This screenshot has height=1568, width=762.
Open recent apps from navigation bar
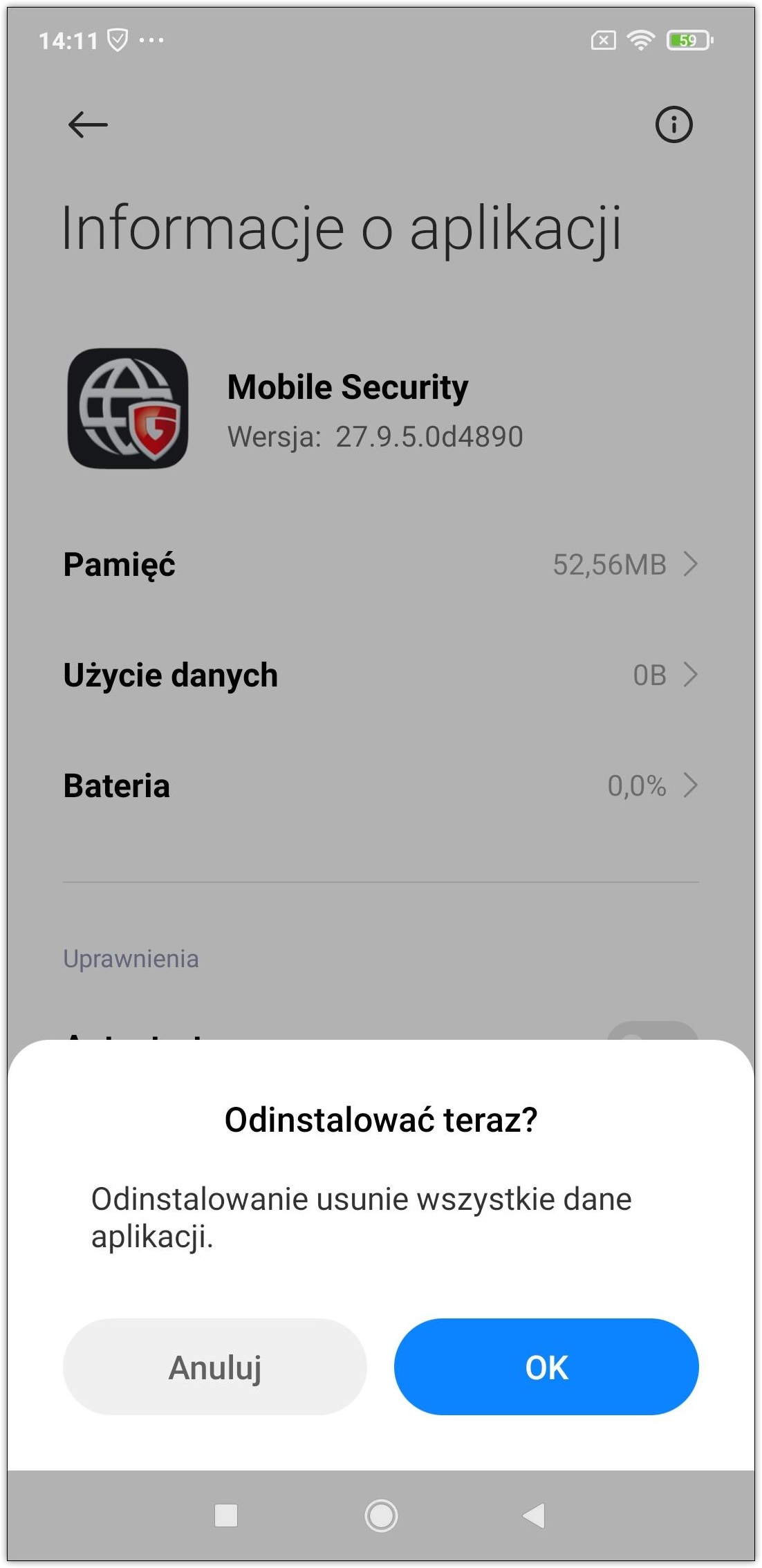[x=226, y=1515]
